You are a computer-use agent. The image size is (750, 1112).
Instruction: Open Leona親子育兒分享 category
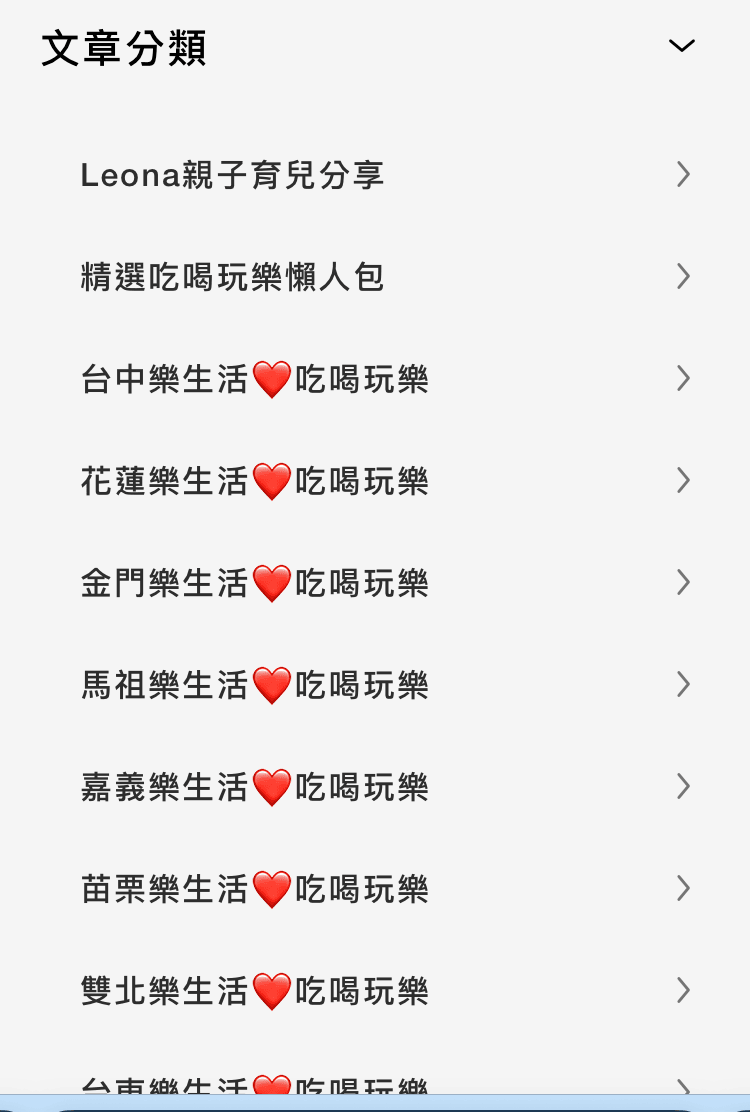pyautogui.click(x=232, y=175)
